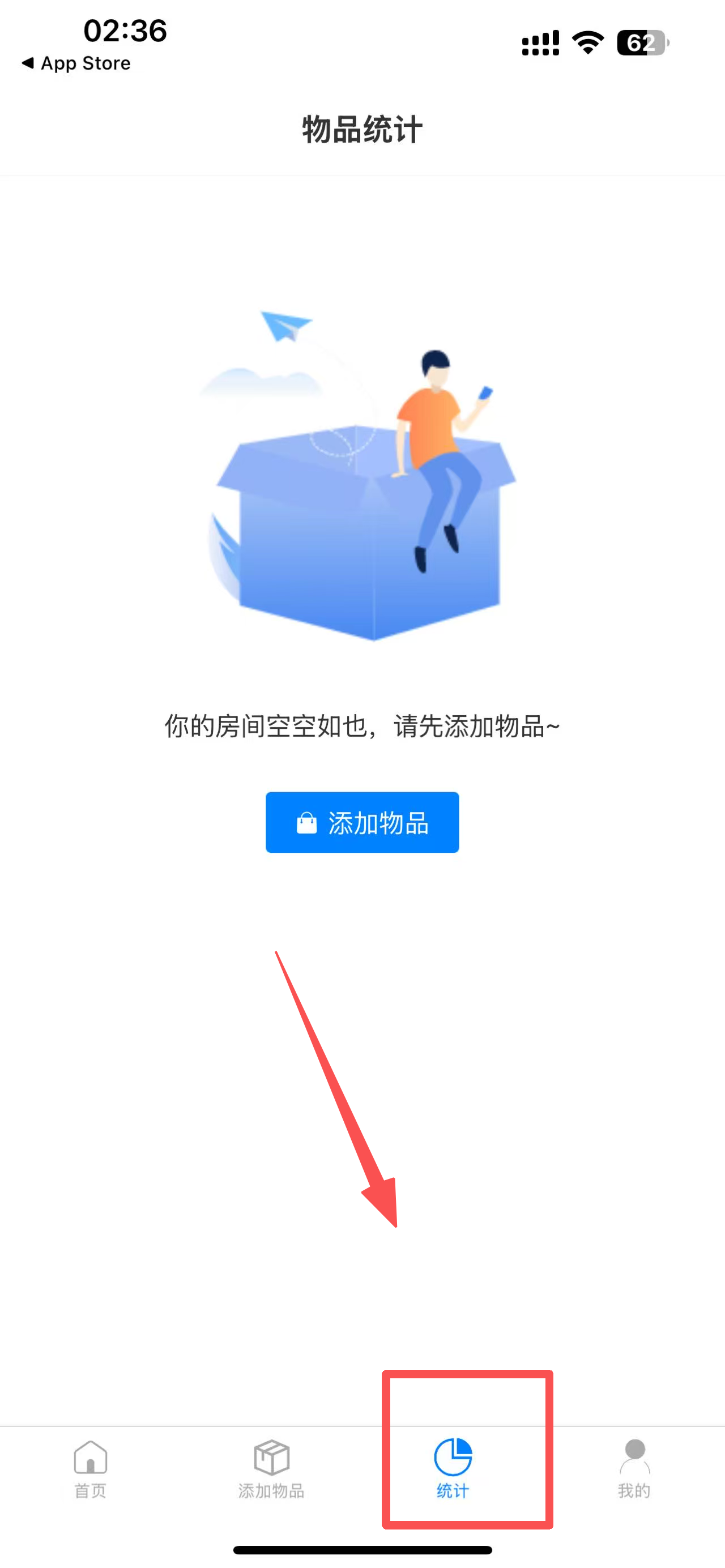Return to App Store via back link
Image resolution: width=725 pixels, height=1568 pixels.
[x=76, y=63]
